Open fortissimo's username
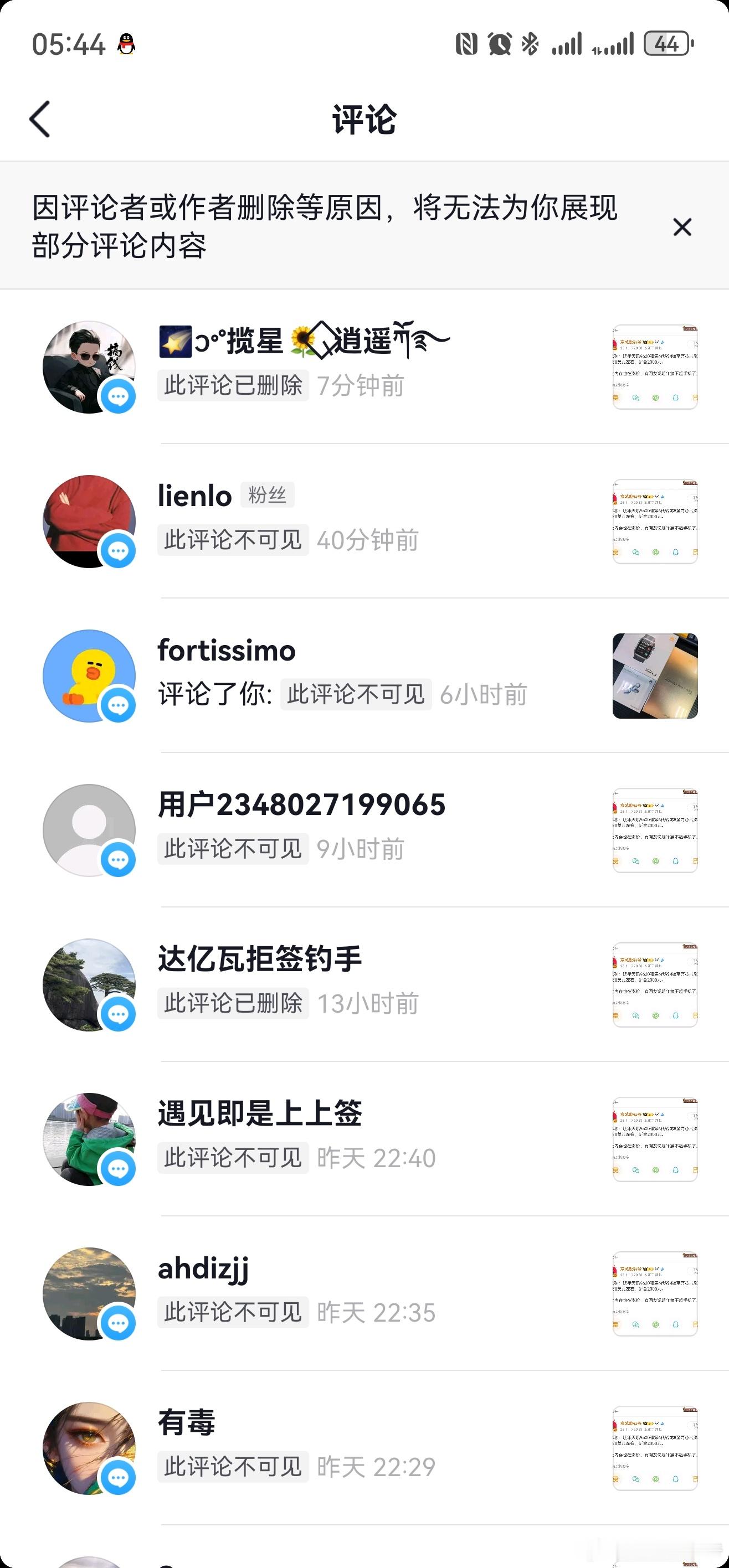 tap(225, 650)
